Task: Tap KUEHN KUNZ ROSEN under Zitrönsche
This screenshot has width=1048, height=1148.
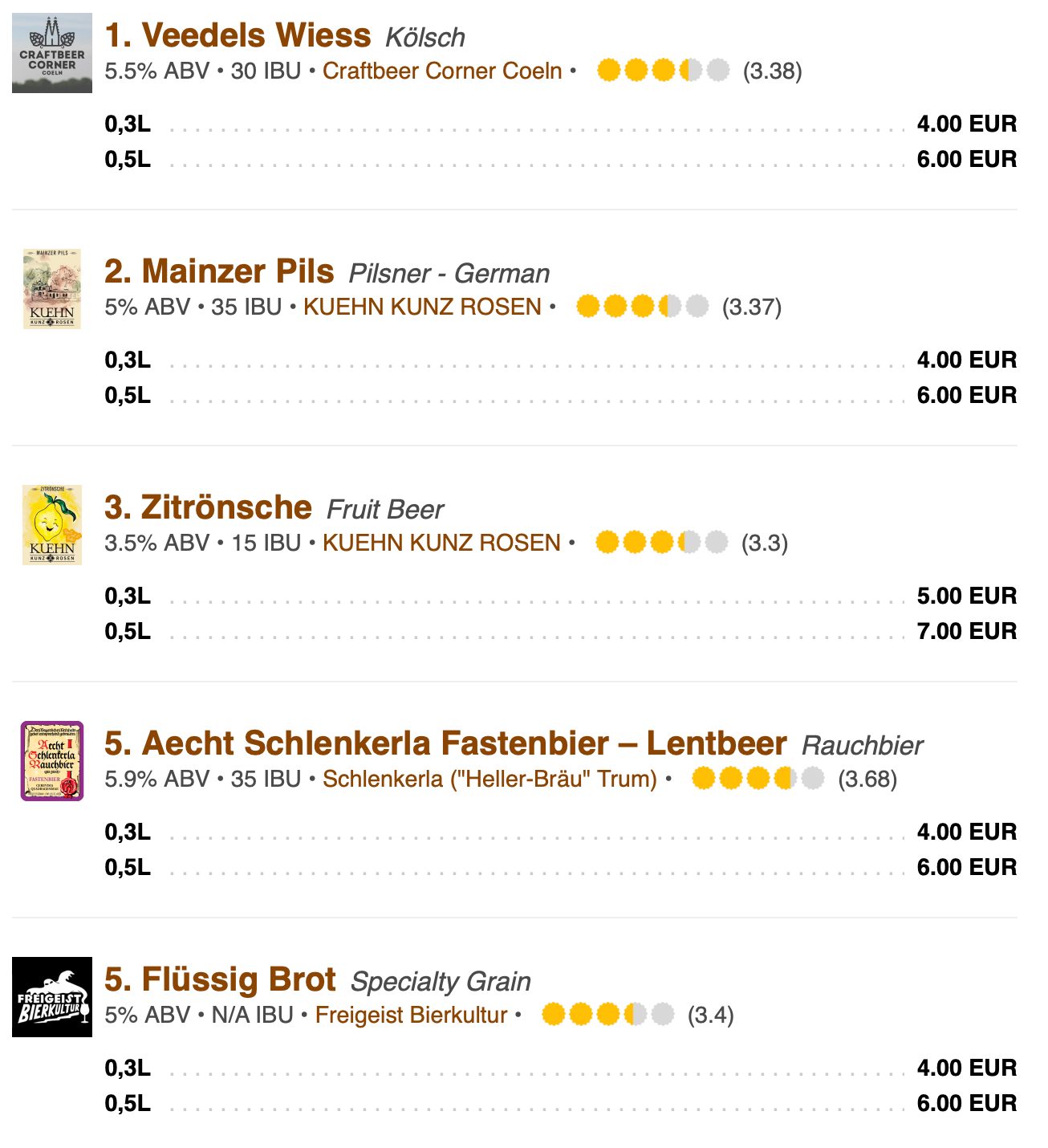Action: pyautogui.click(x=441, y=543)
